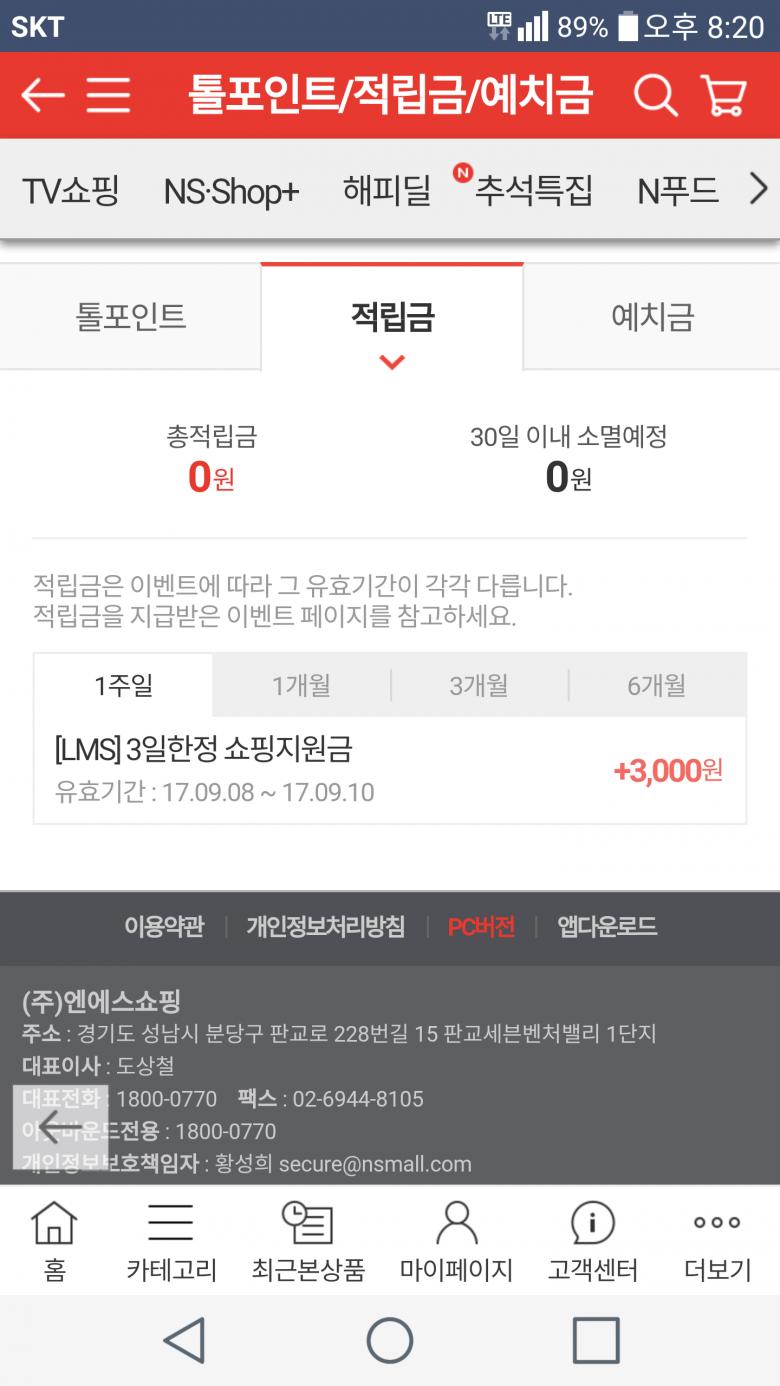
Task: Filter history by 3개월
Action: point(479,686)
